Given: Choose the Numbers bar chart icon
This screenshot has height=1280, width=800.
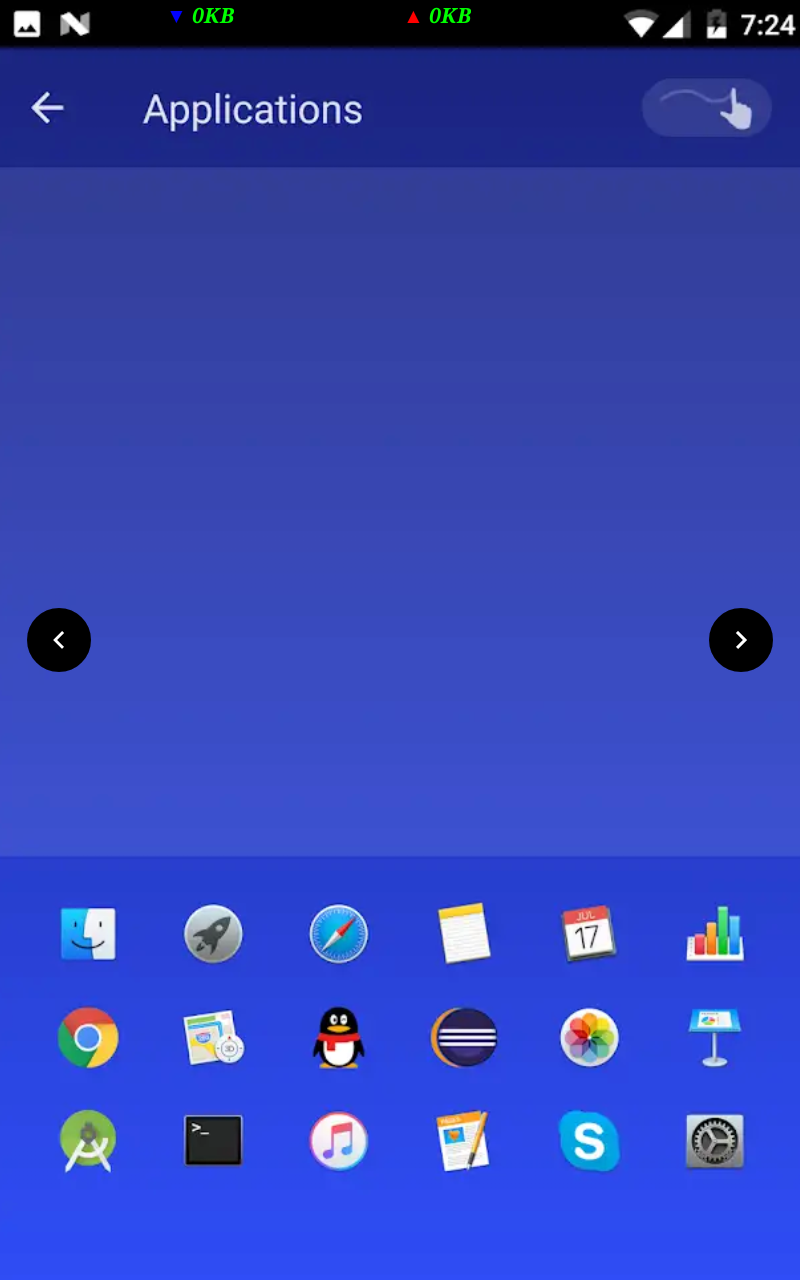Looking at the screenshot, I should pyautogui.click(x=715, y=934).
